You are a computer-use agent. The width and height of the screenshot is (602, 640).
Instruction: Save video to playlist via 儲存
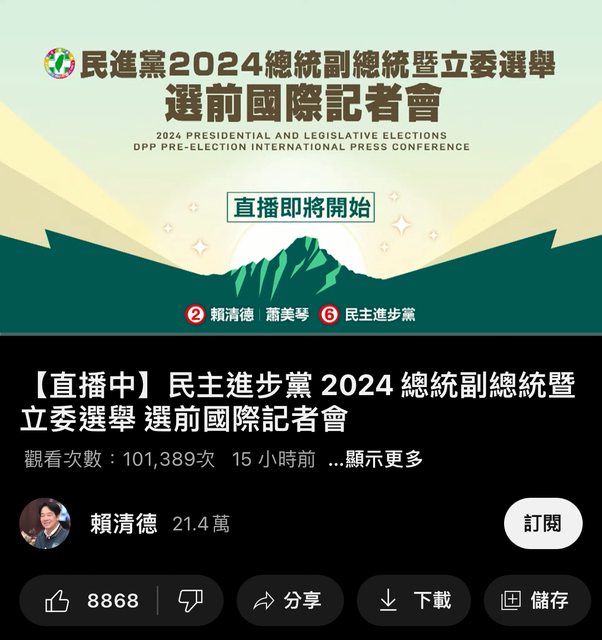tap(536, 601)
